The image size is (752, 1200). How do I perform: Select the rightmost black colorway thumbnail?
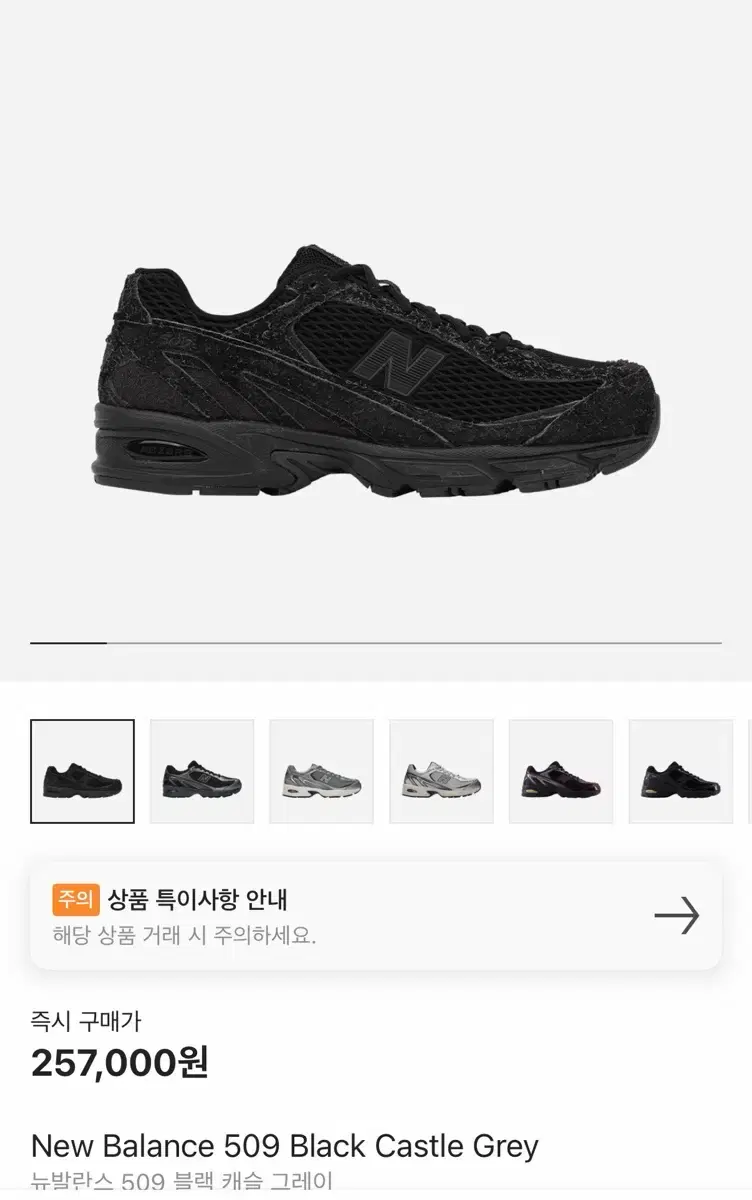(681, 772)
